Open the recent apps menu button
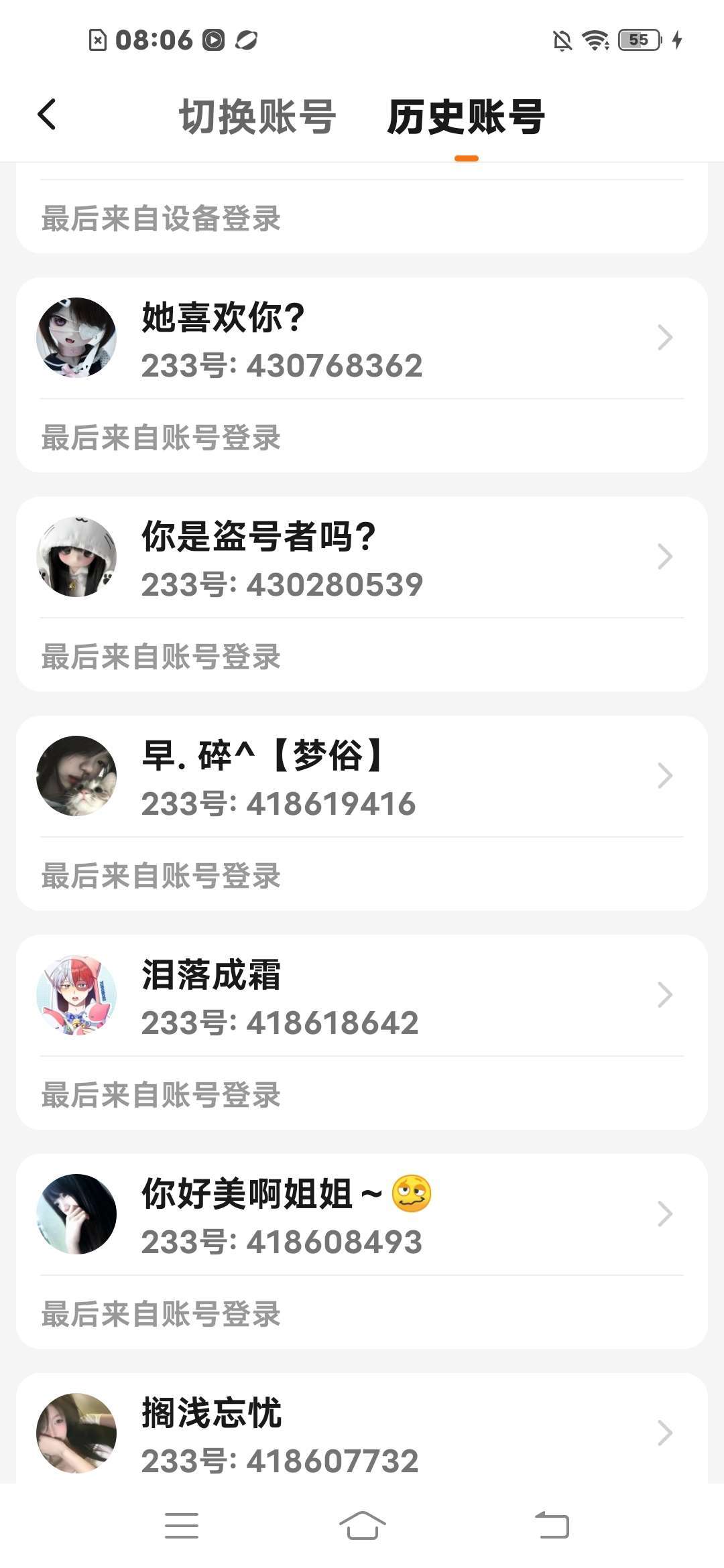 (x=182, y=1526)
